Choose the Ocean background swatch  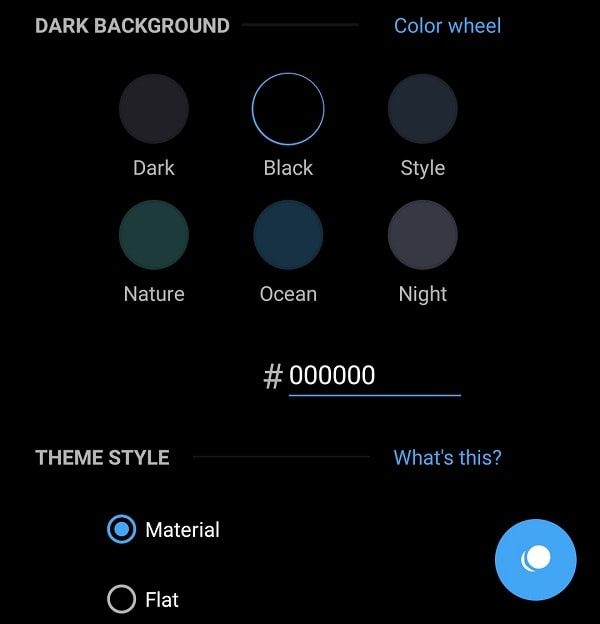[x=288, y=235]
